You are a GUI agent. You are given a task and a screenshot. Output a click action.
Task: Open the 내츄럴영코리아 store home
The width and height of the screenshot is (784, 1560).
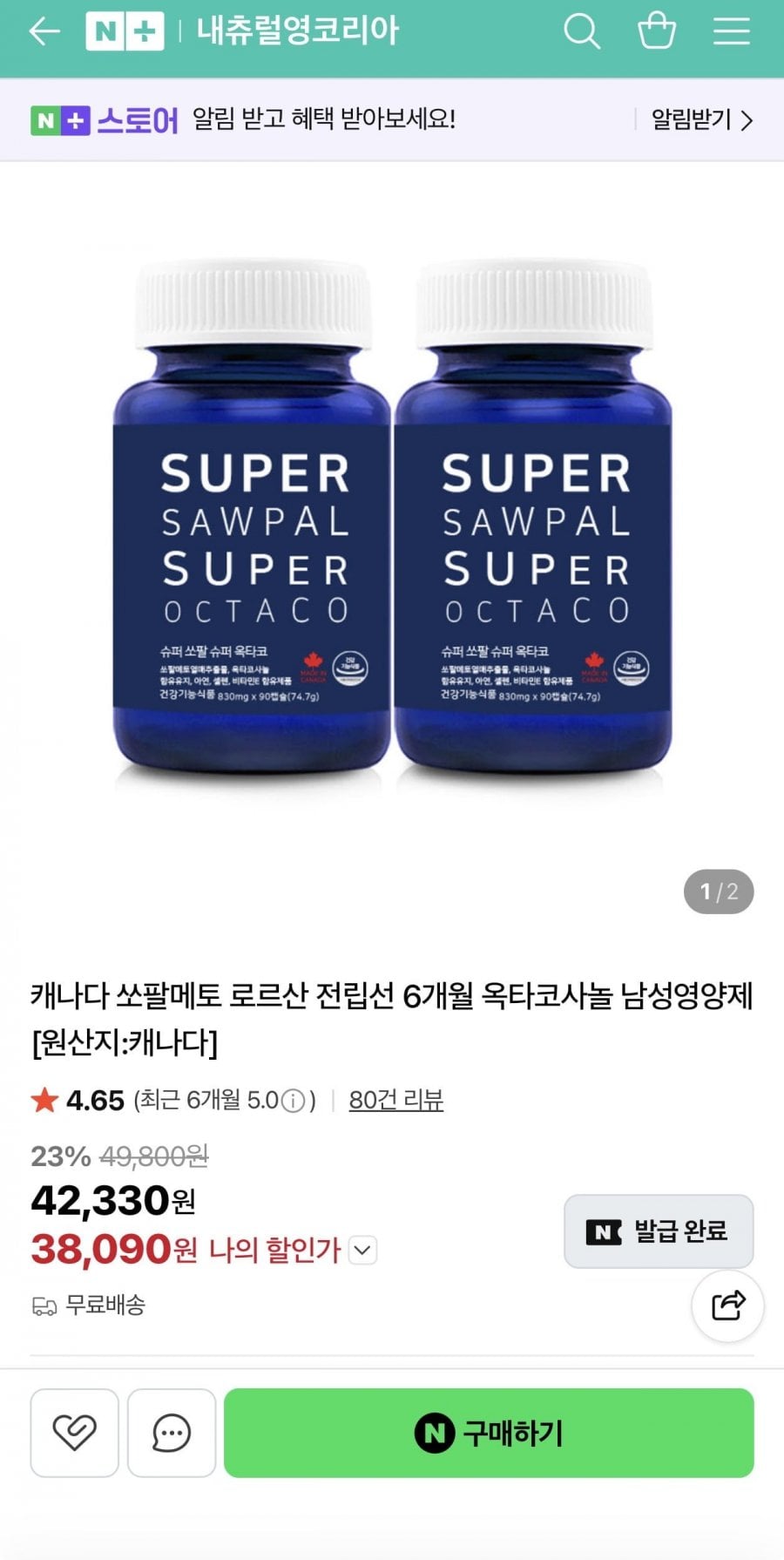(x=296, y=32)
